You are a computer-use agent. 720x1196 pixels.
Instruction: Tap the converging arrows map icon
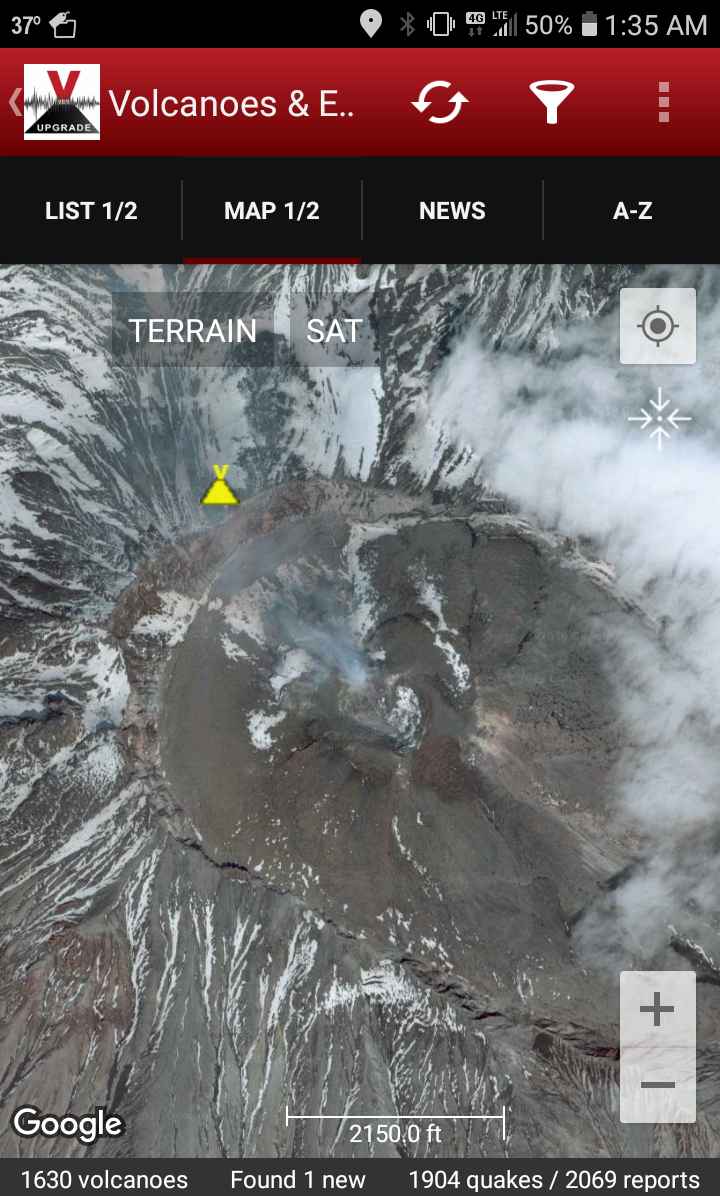(x=659, y=419)
